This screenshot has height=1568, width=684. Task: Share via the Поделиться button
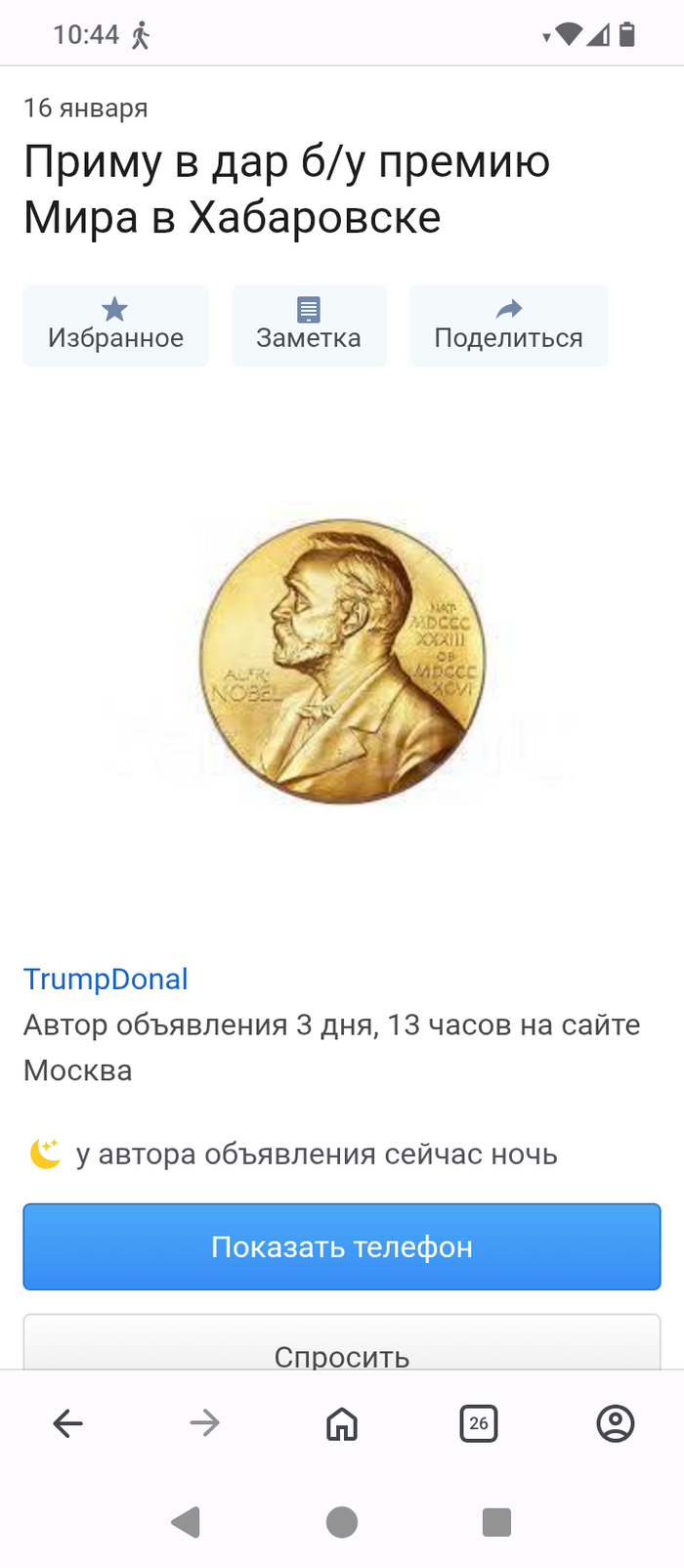508,326
